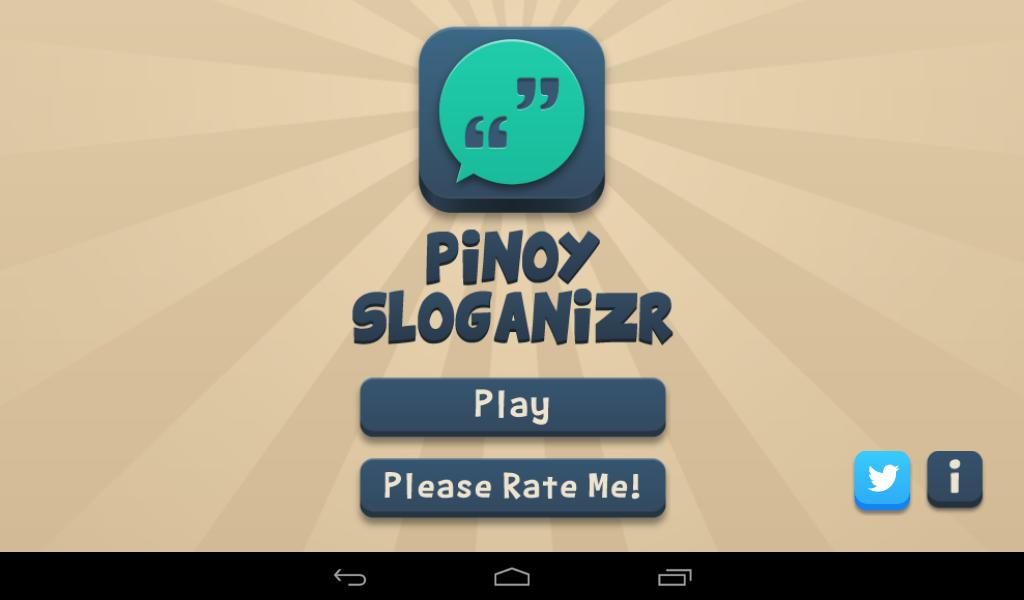Open the info button

[x=954, y=478]
